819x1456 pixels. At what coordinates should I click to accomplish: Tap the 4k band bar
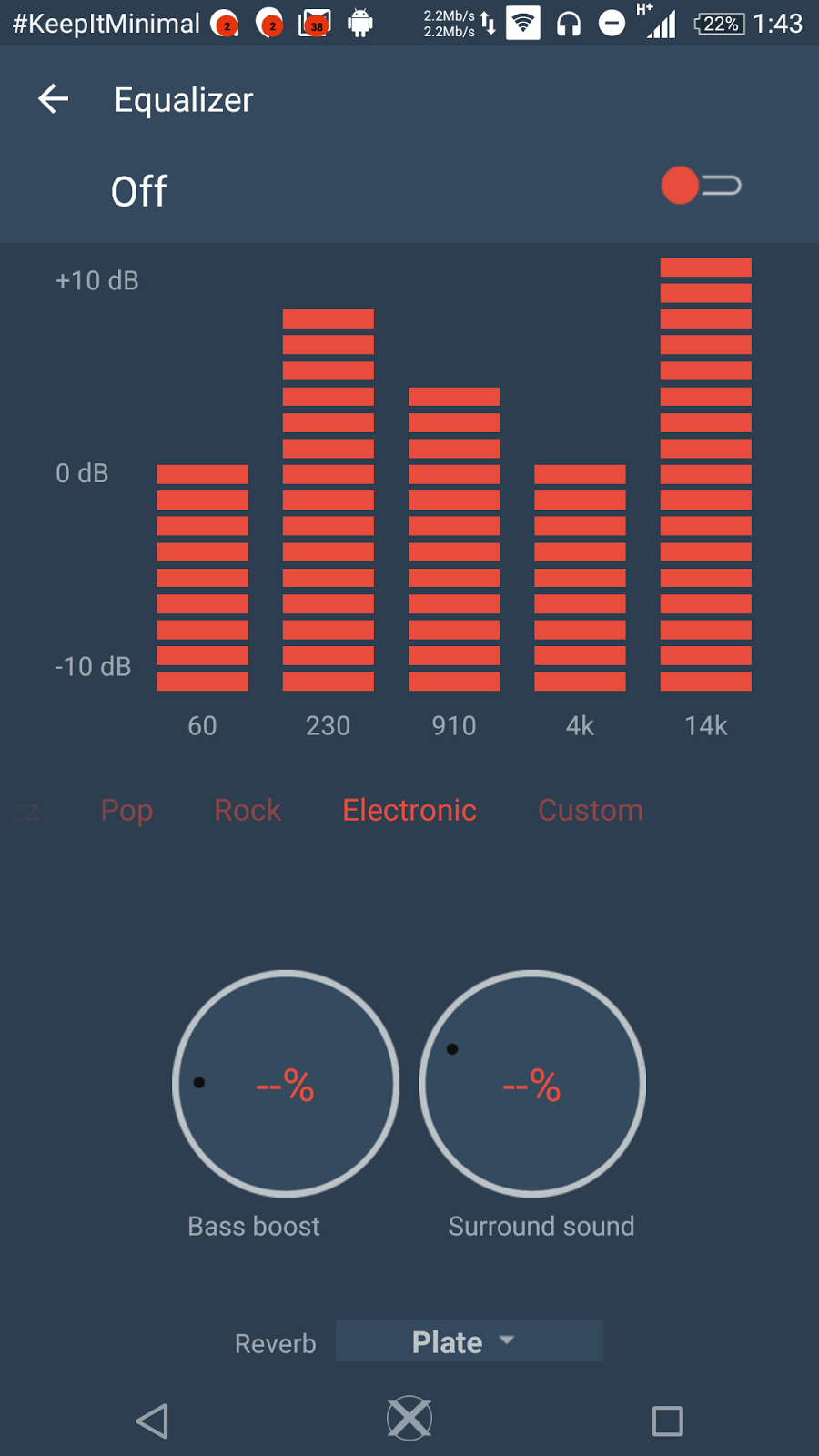580,577
